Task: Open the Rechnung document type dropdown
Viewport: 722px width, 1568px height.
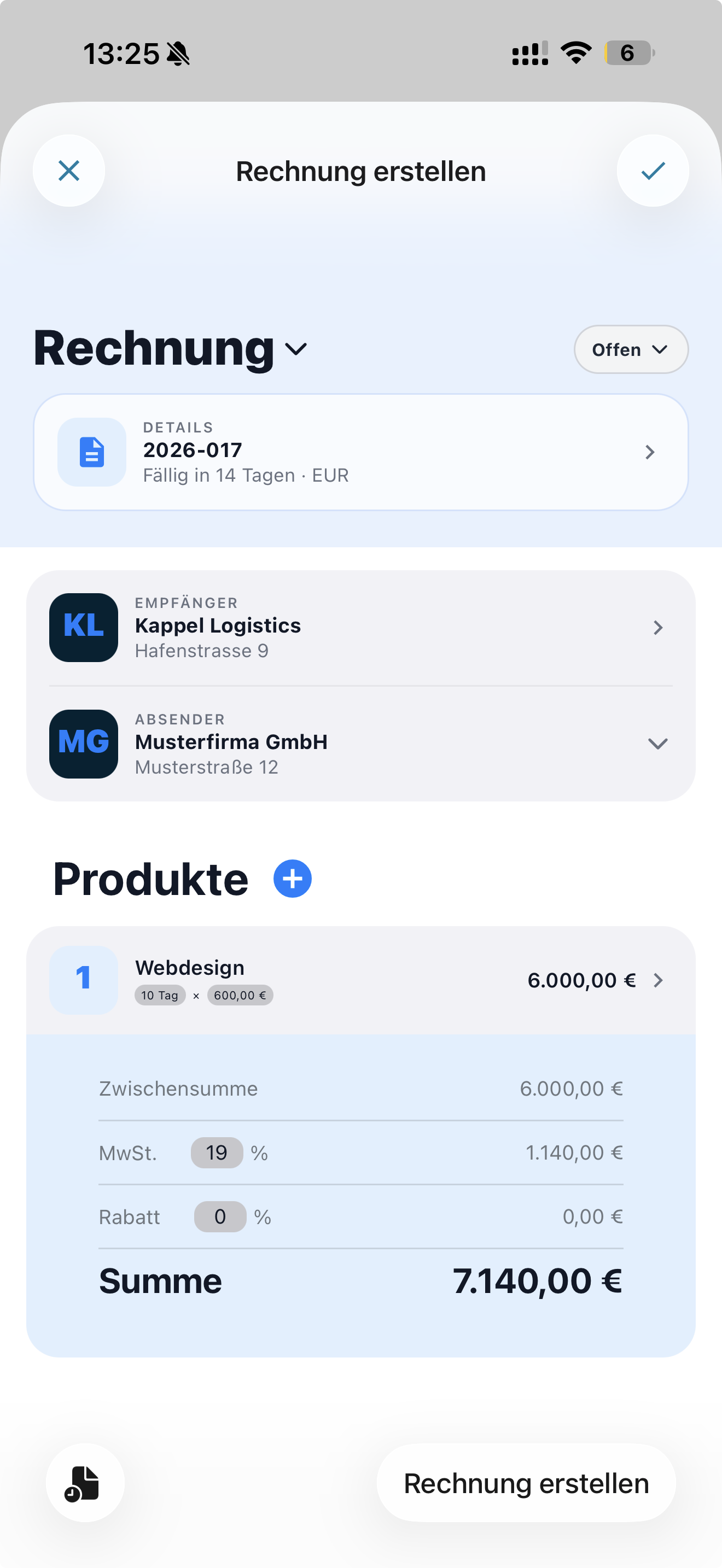Action: [171, 349]
